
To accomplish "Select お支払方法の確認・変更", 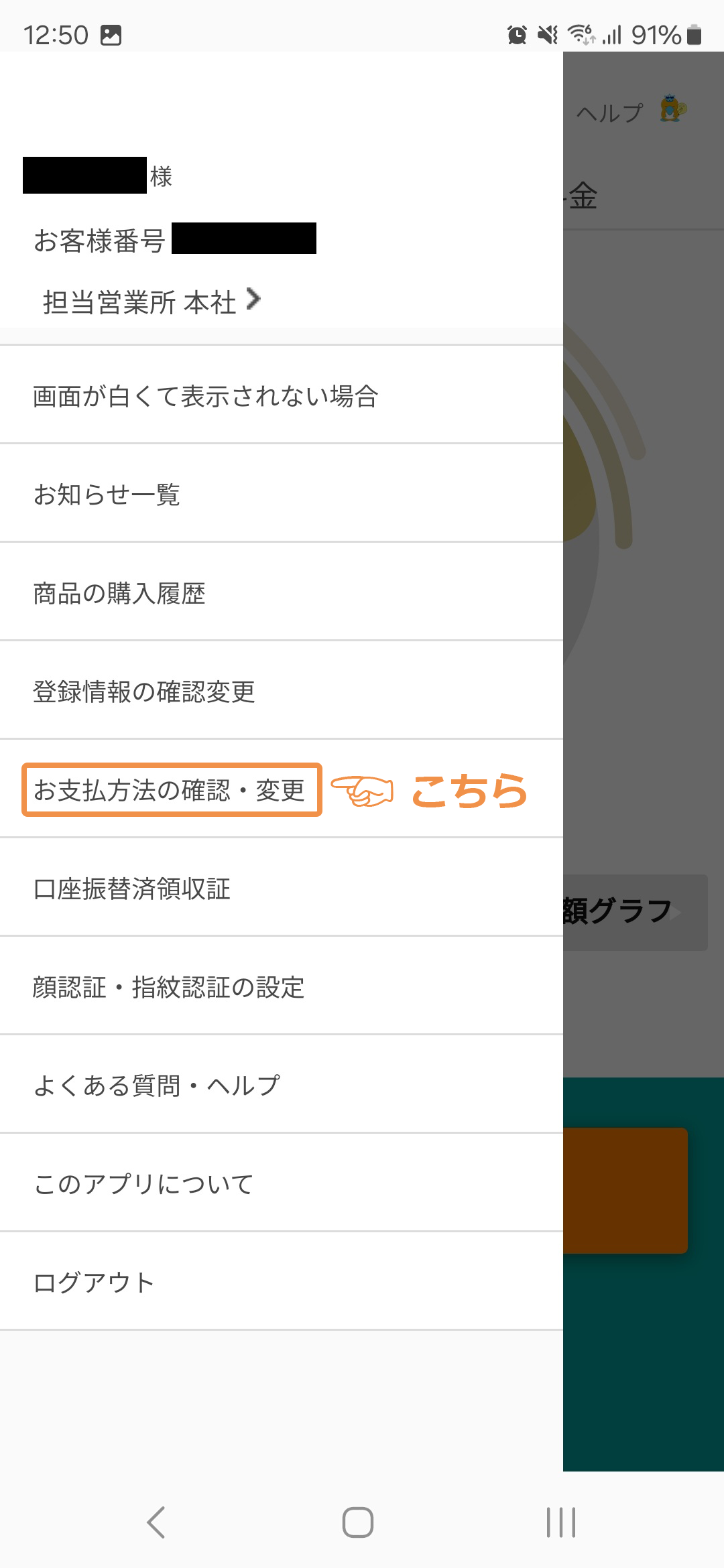I will [x=282, y=789].
